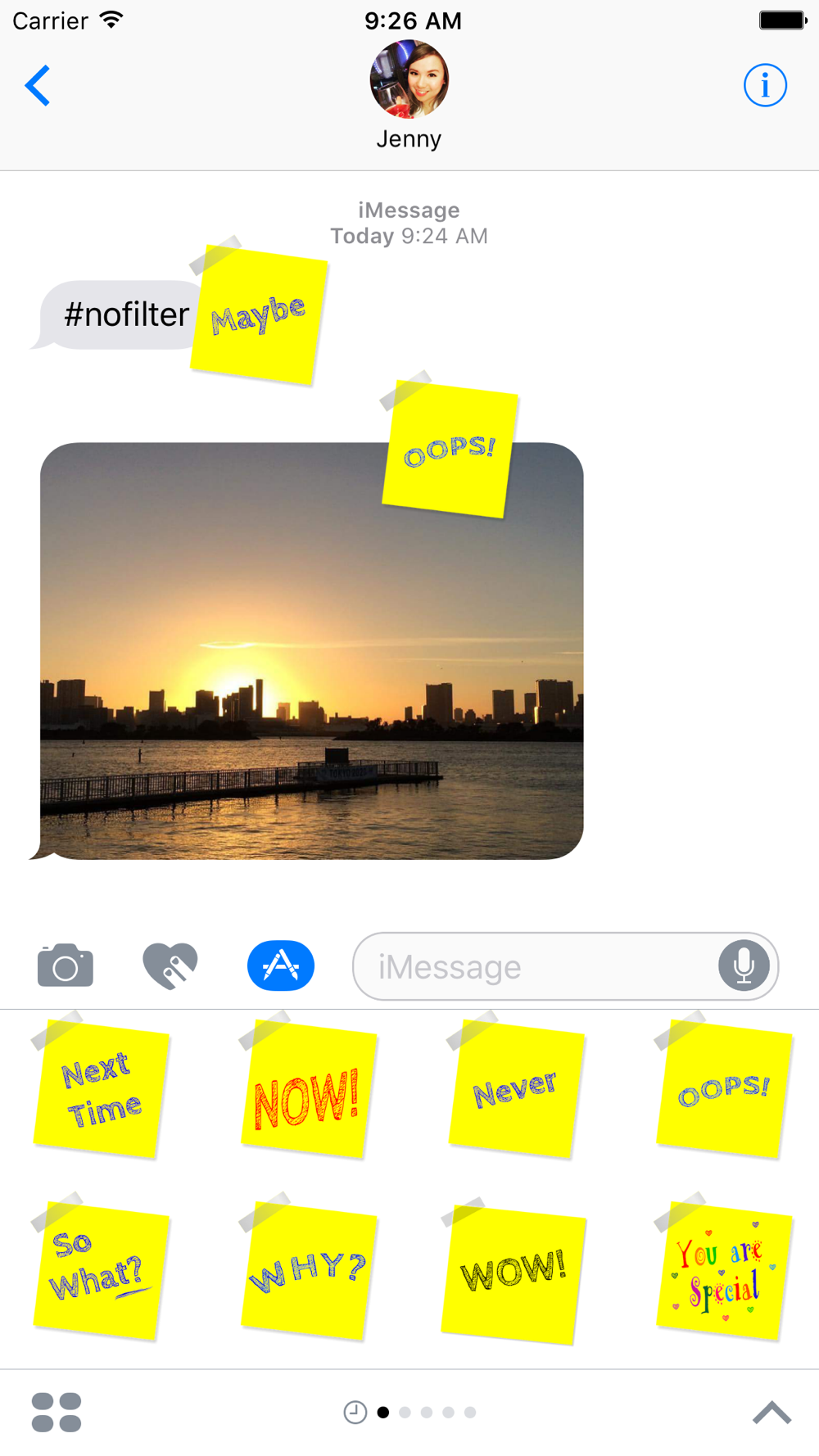Viewport: 819px width, 1456px height.
Task: Open the info details for Jenny
Action: pos(765,85)
